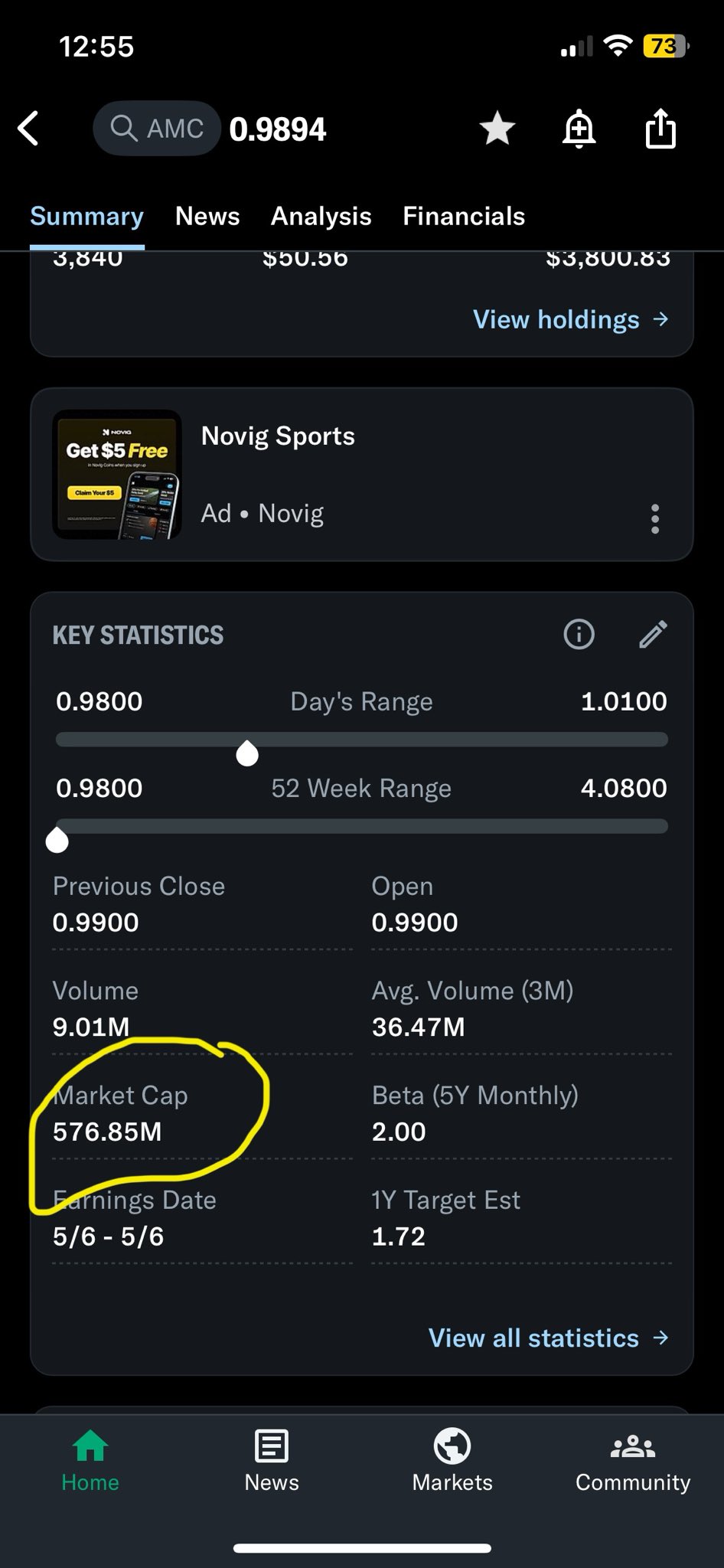Open View holdings link
Viewport: 724px width, 1568px height.
571,319
